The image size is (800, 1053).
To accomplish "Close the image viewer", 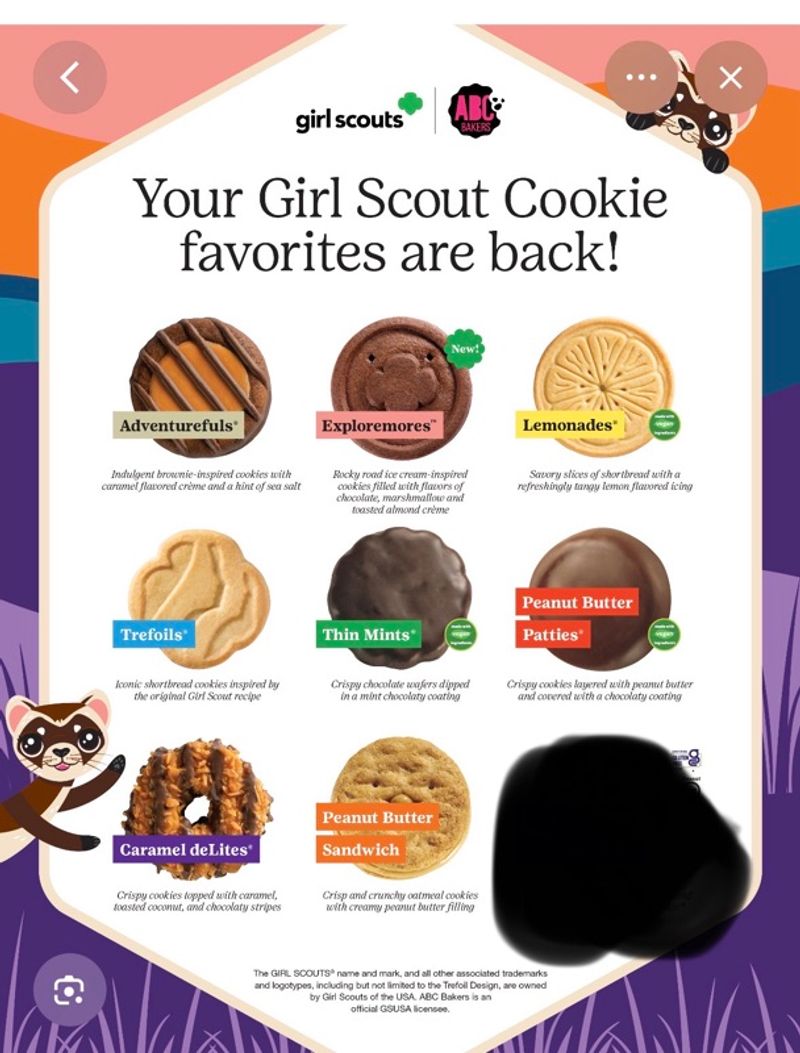I will (x=731, y=77).
